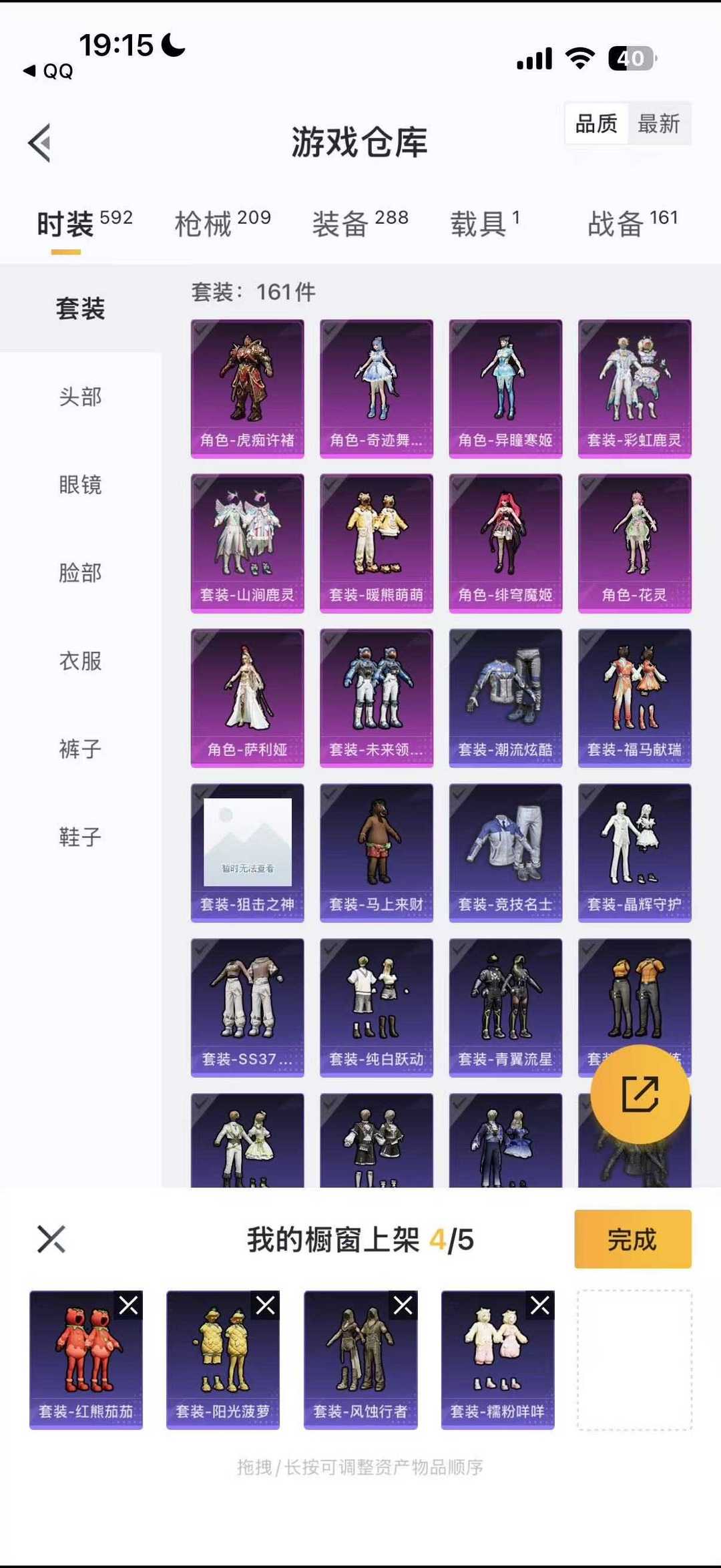Show the 衣服 category
Screen dimensions: 721x1568
tap(80, 661)
